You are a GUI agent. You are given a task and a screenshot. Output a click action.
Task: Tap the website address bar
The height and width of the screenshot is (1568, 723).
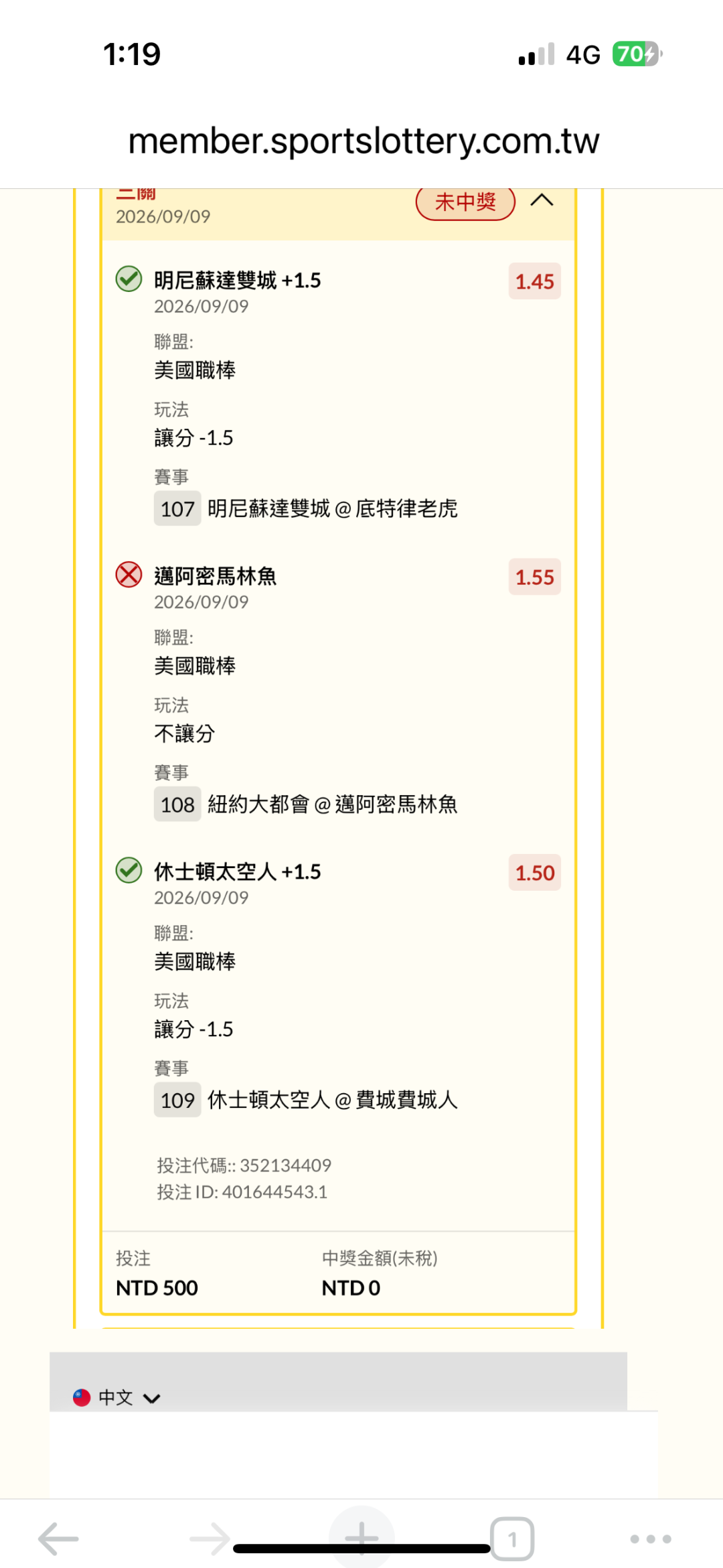point(363,141)
